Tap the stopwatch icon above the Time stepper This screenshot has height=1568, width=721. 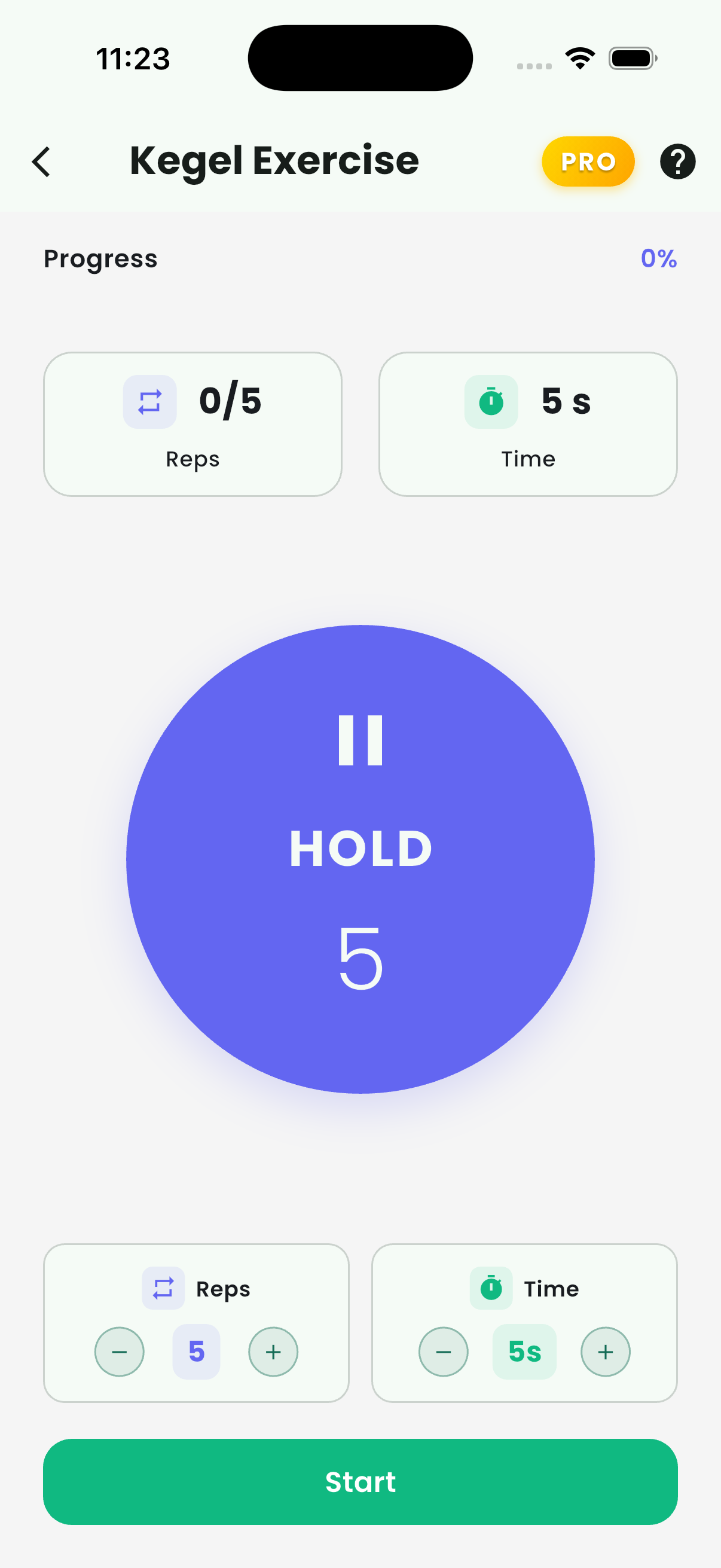(490, 1288)
